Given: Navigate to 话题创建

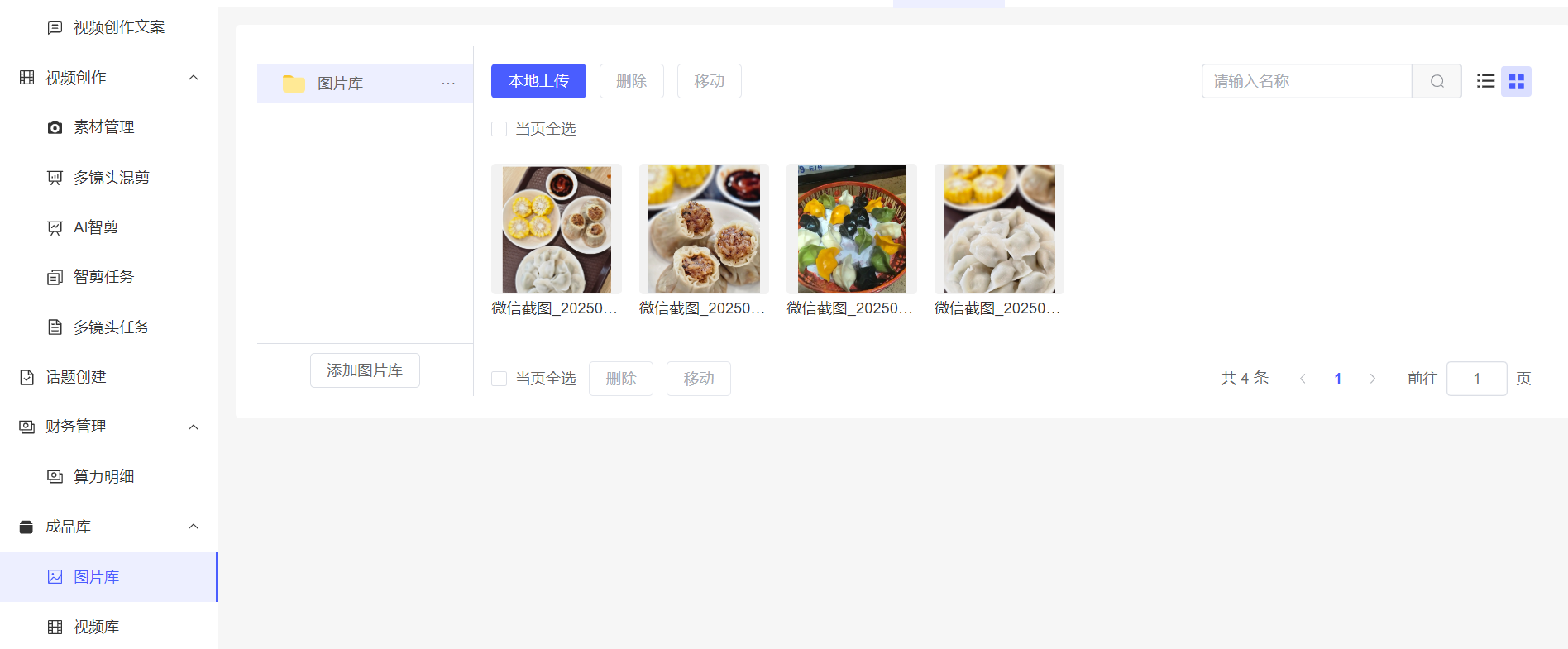Looking at the screenshot, I should point(75,377).
